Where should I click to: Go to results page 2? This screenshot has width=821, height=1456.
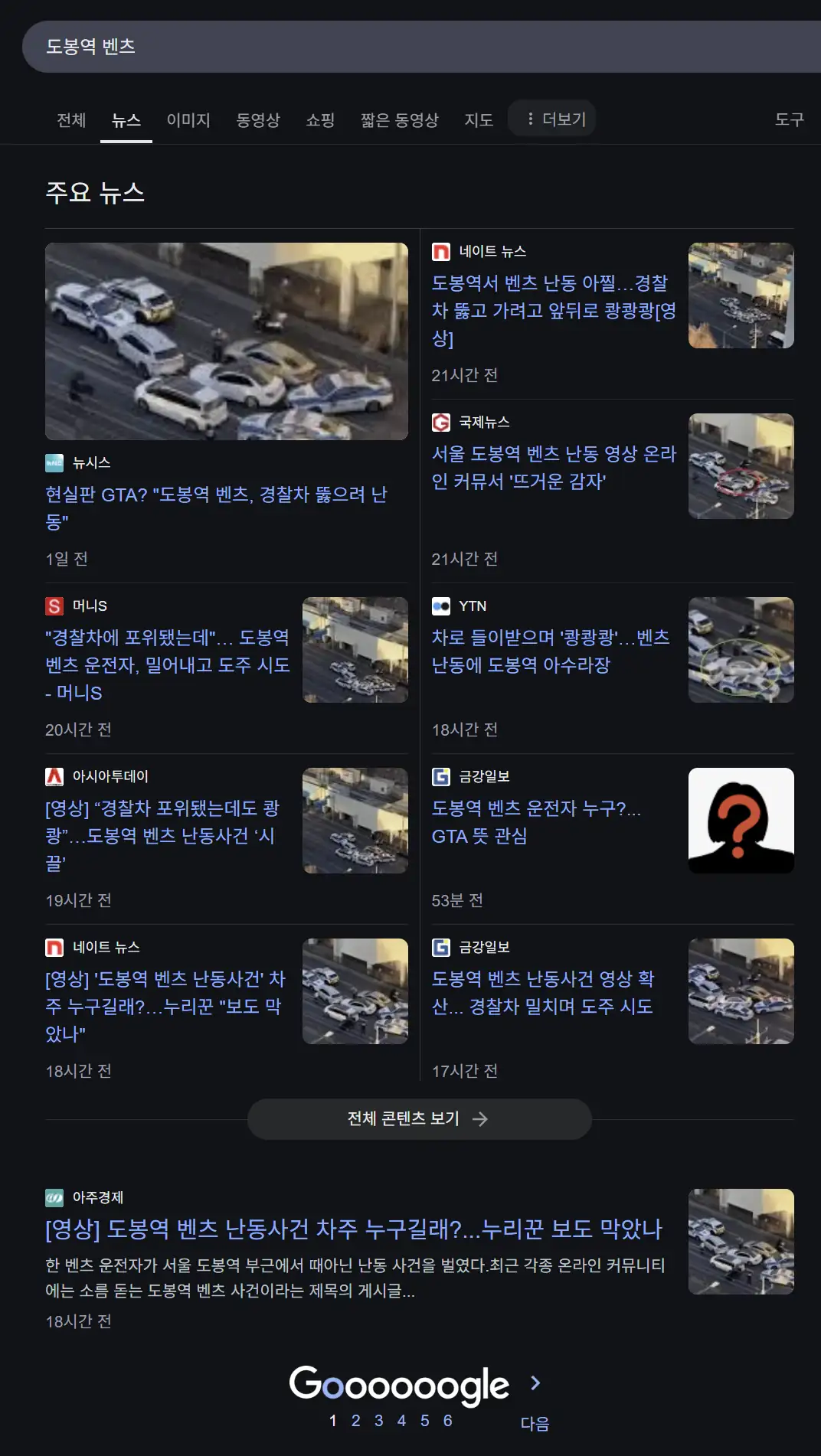pos(355,1421)
